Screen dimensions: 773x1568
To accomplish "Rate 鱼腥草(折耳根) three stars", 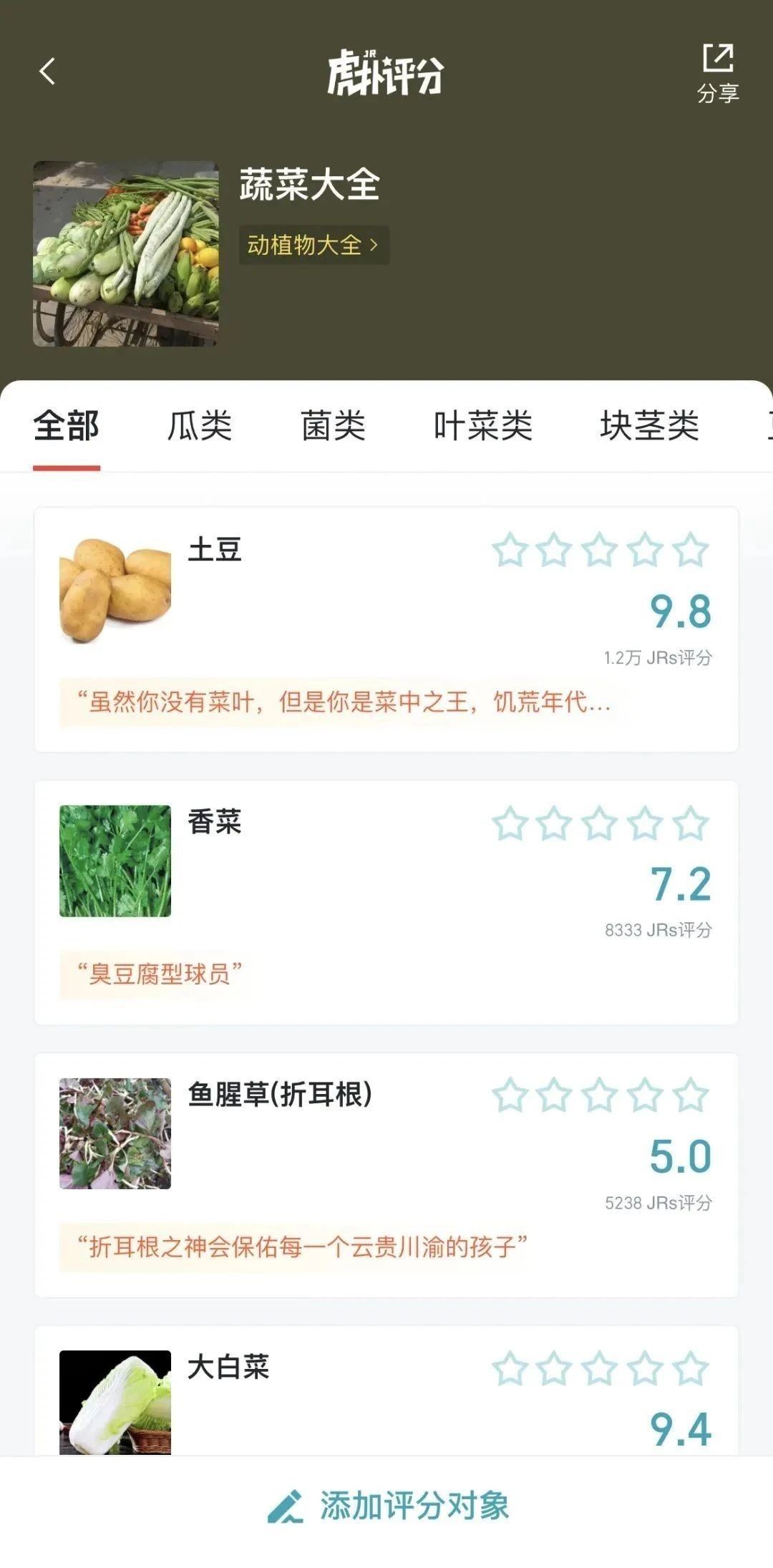I will [x=600, y=1096].
